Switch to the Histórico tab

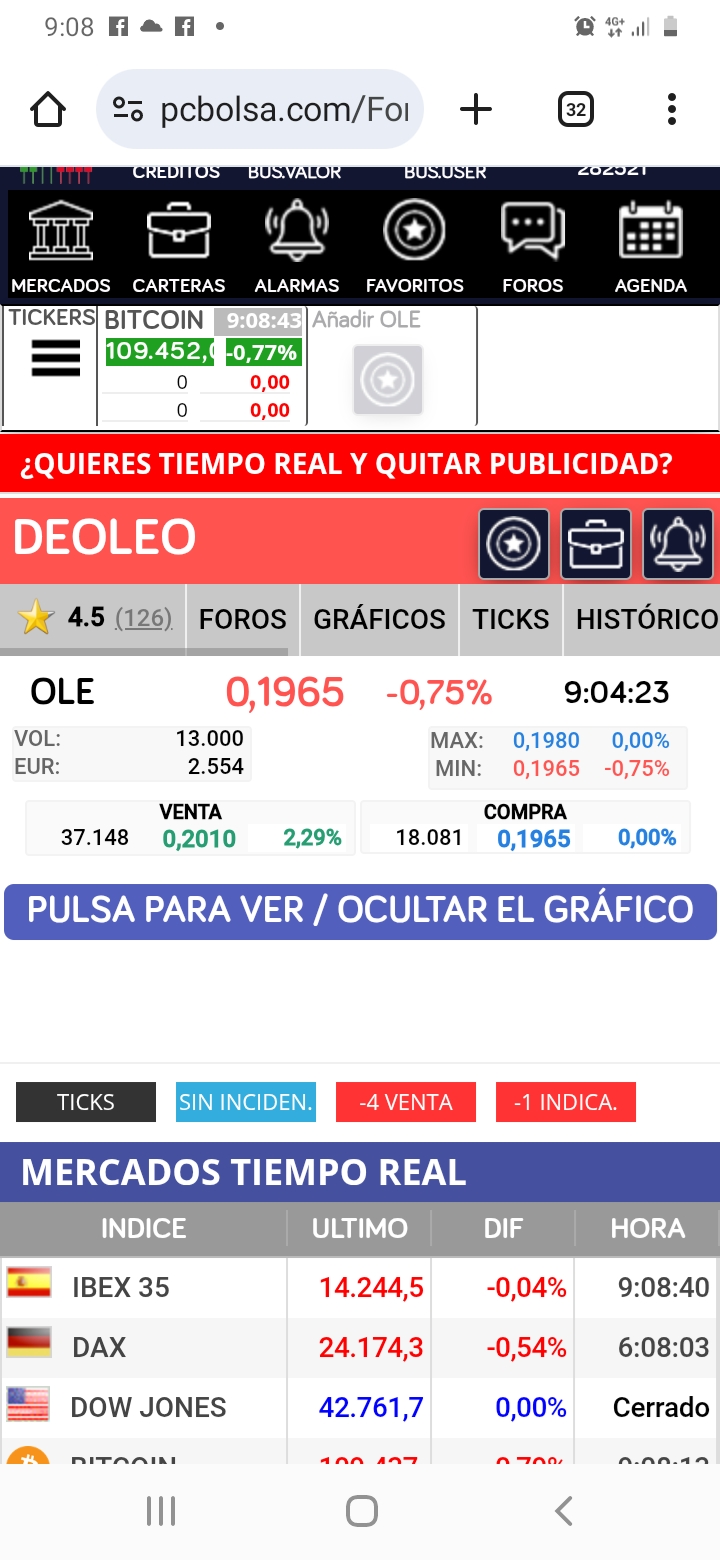pos(646,619)
